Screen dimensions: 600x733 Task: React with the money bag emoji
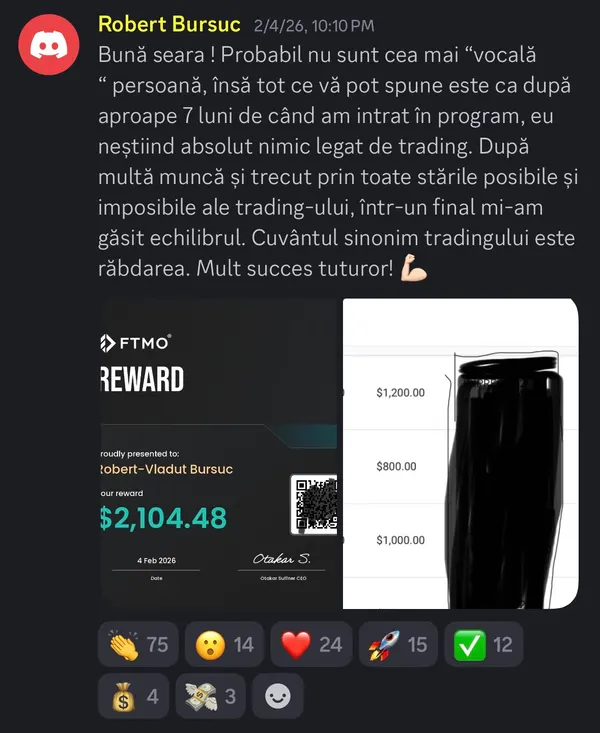(x=134, y=696)
